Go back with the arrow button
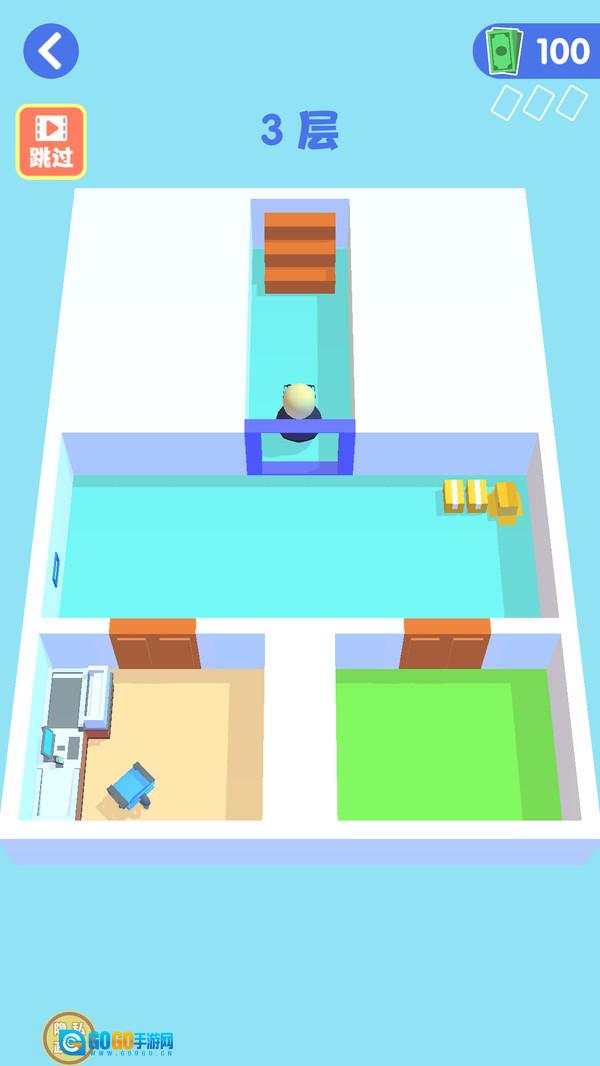600x1066 pixels. (x=51, y=50)
